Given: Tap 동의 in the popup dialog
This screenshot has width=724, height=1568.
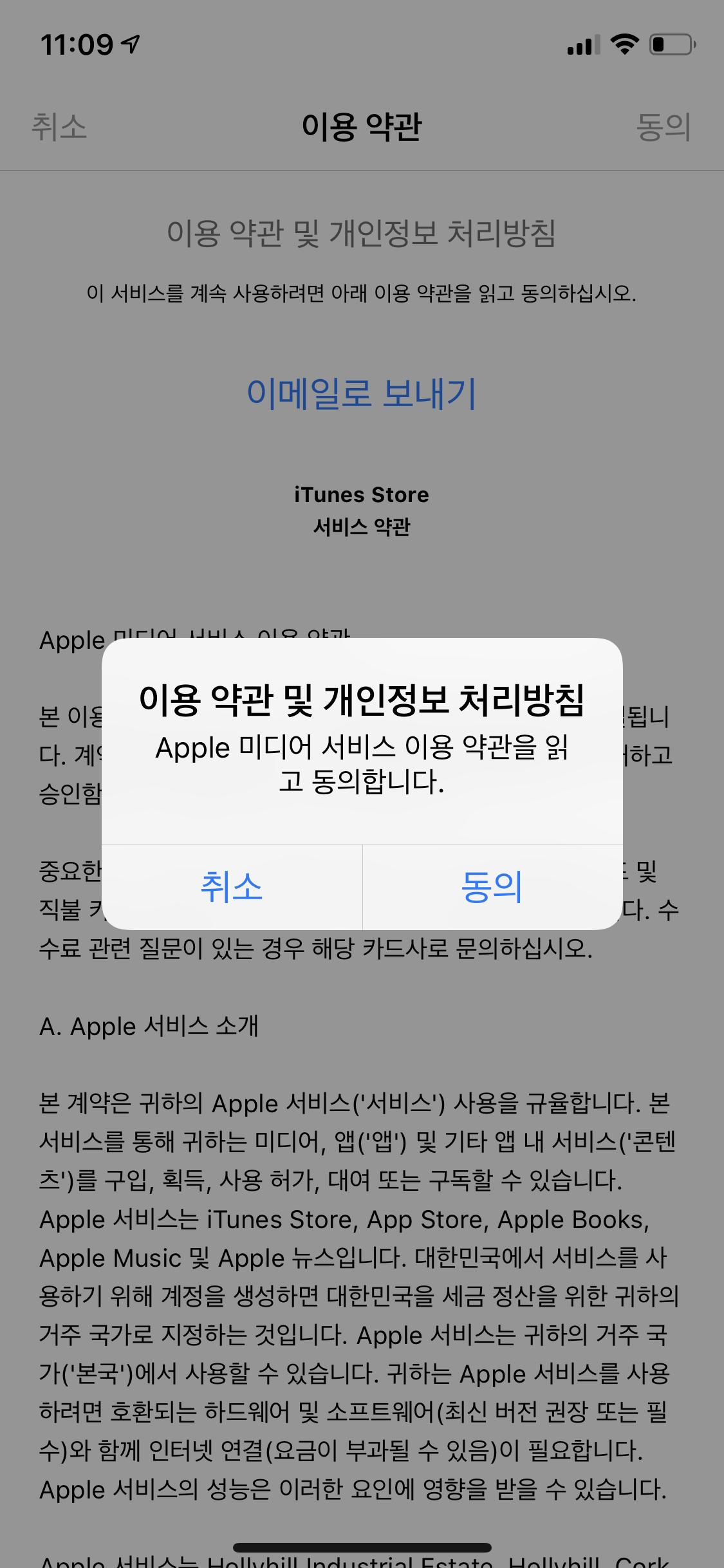Looking at the screenshot, I should (492, 887).
